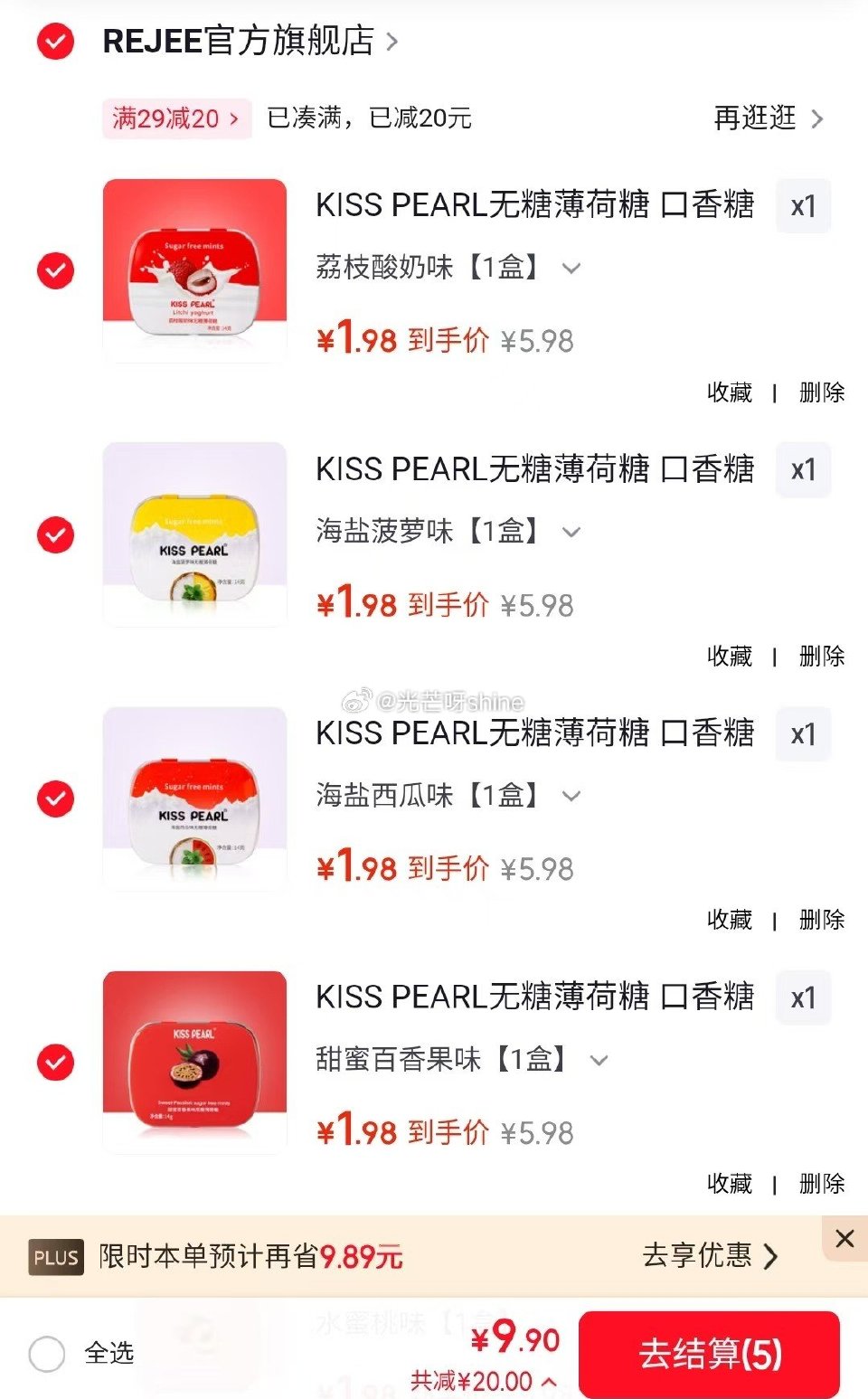
Task: Click the store-level red checkmark icon
Action: 54,41
